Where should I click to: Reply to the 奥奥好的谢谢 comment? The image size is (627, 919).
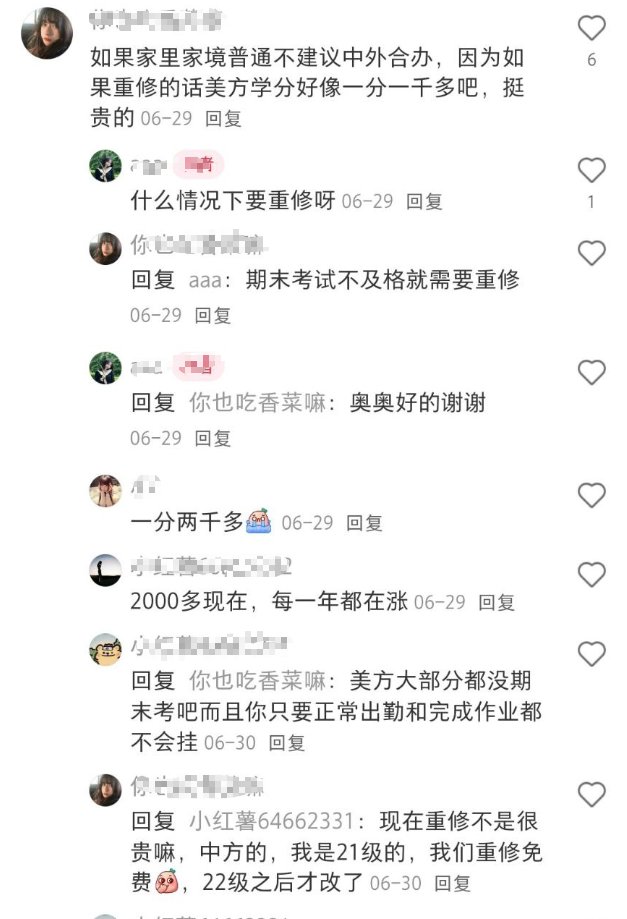(x=212, y=438)
